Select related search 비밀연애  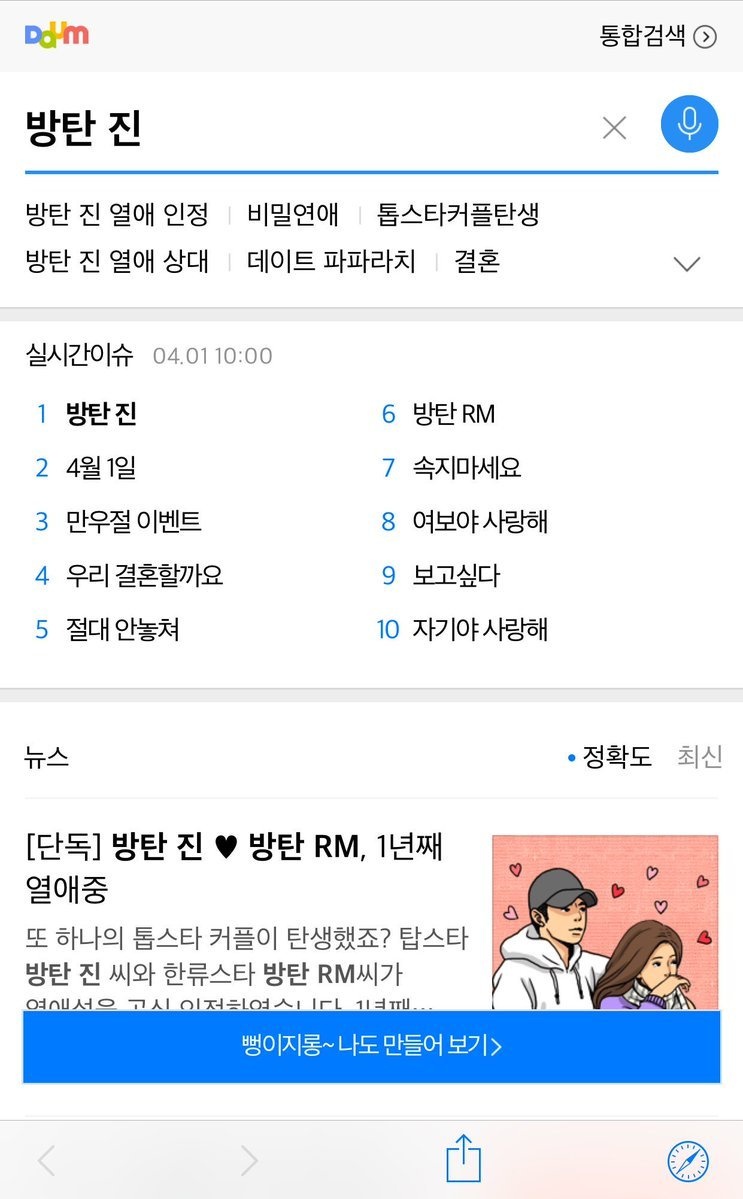(x=293, y=214)
